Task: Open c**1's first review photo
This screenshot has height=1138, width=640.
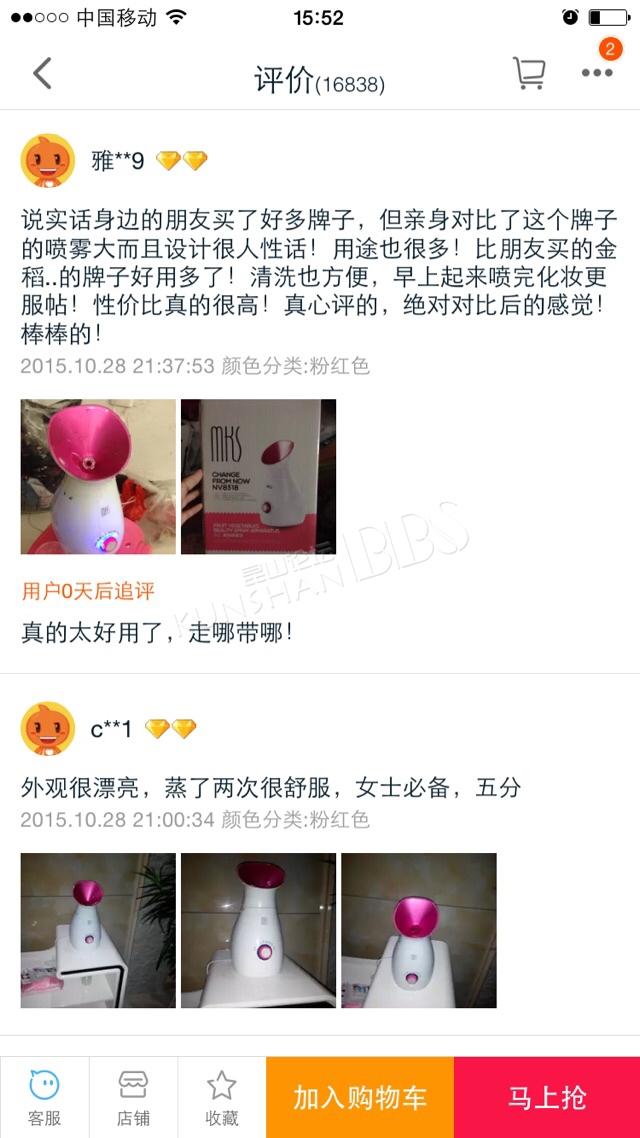Action: pos(98,930)
